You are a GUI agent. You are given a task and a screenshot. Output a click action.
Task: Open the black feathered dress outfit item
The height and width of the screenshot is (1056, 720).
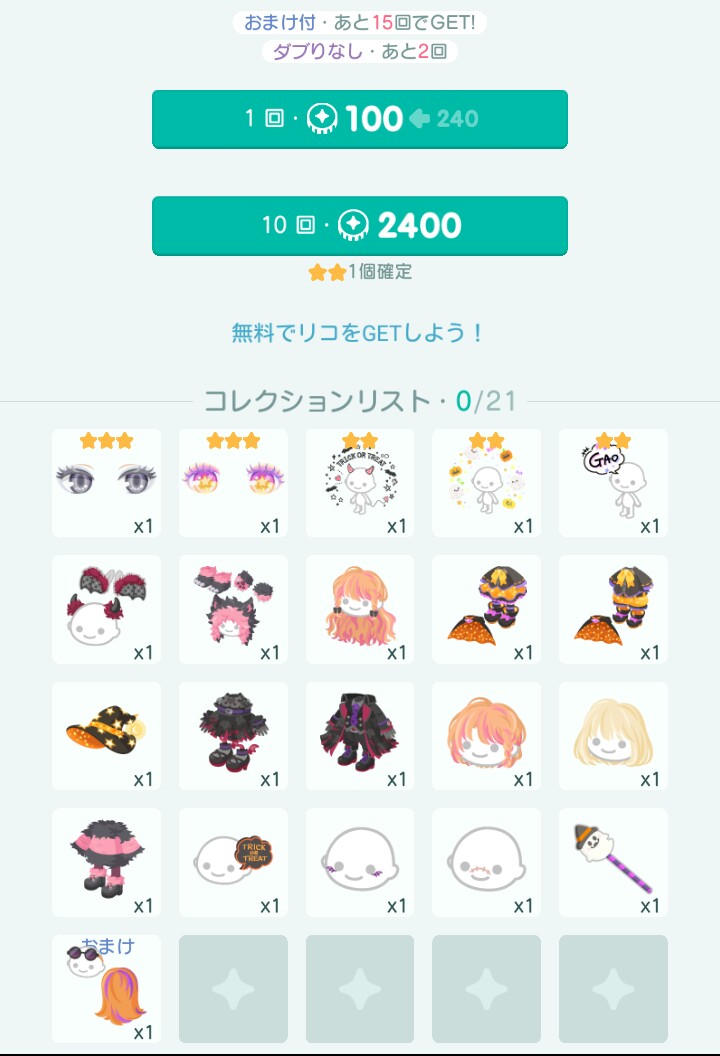[x=233, y=736]
